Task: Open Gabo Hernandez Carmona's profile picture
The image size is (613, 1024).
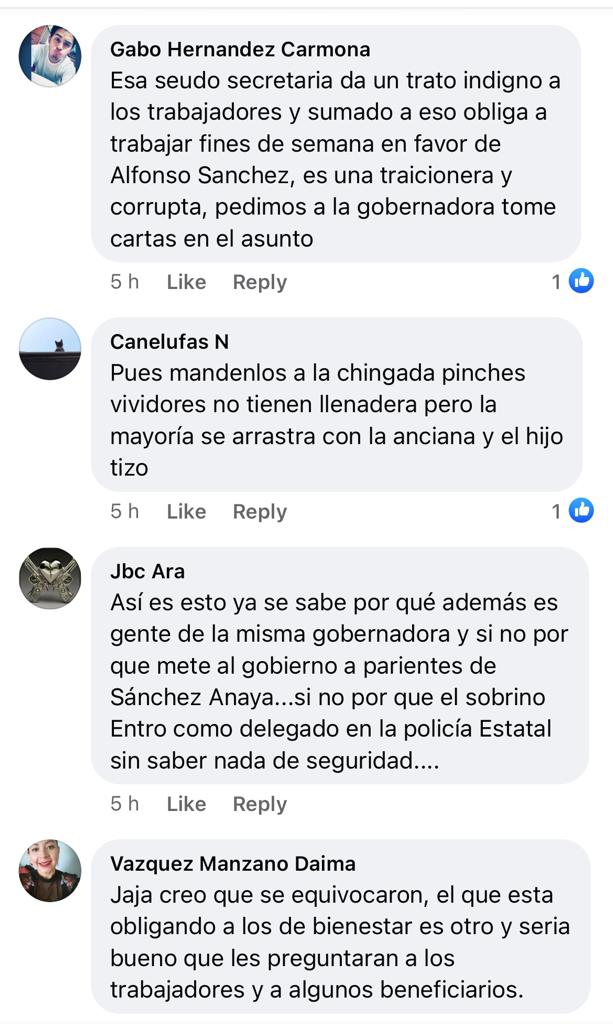Action: tap(50, 56)
